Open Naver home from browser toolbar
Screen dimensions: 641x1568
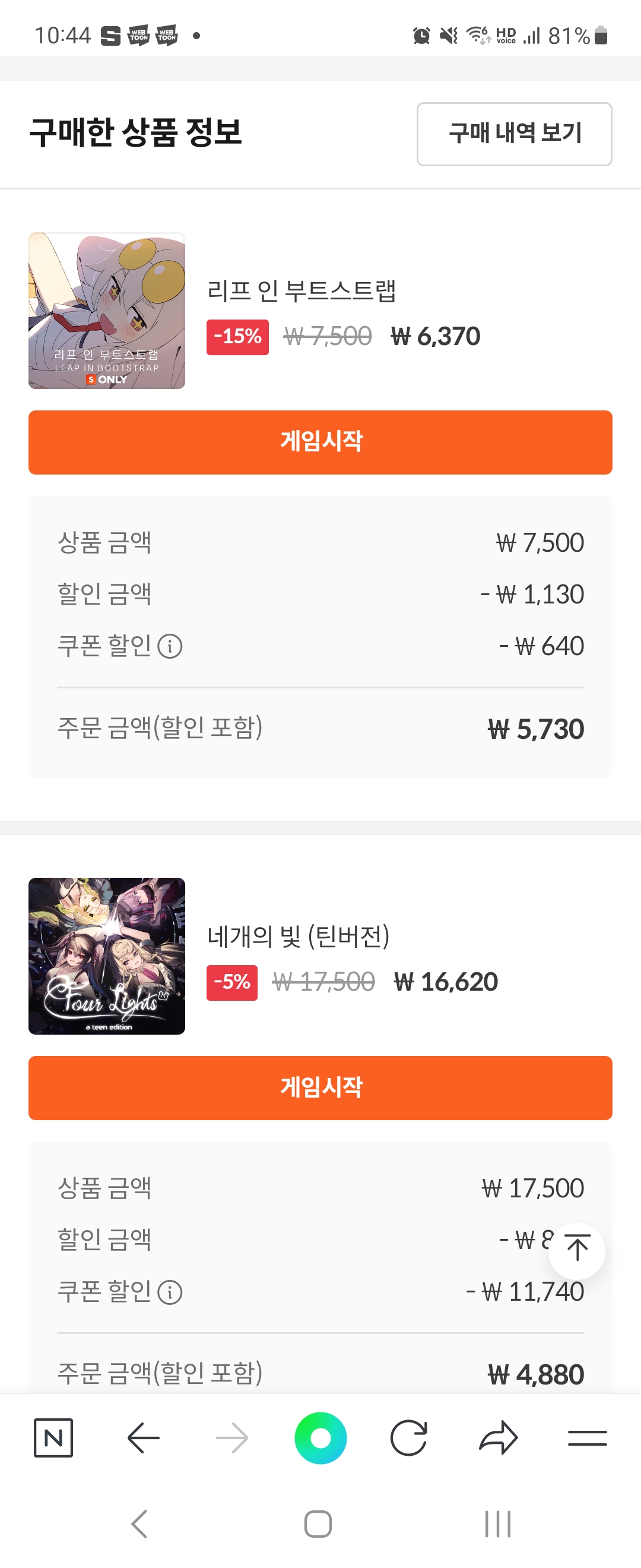coord(53,1438)
